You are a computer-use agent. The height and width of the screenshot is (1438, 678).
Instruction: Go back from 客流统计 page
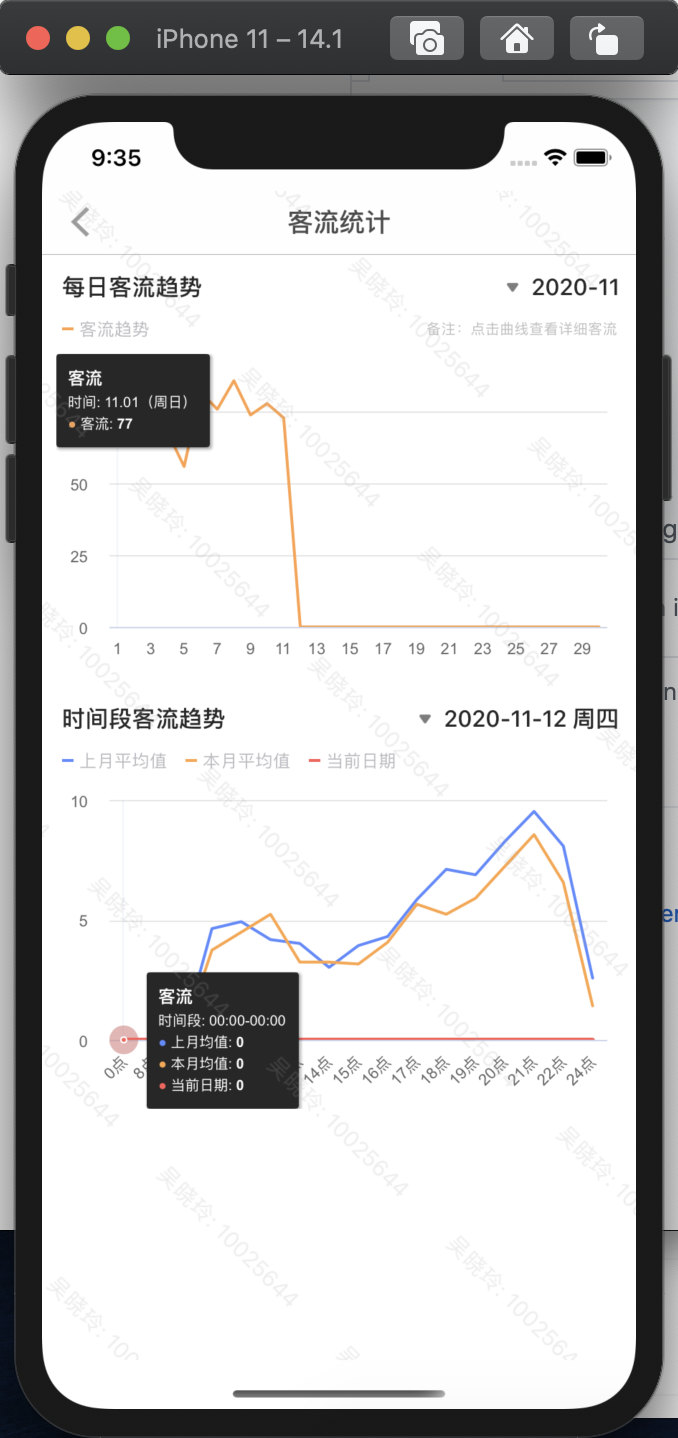(82, 222)
